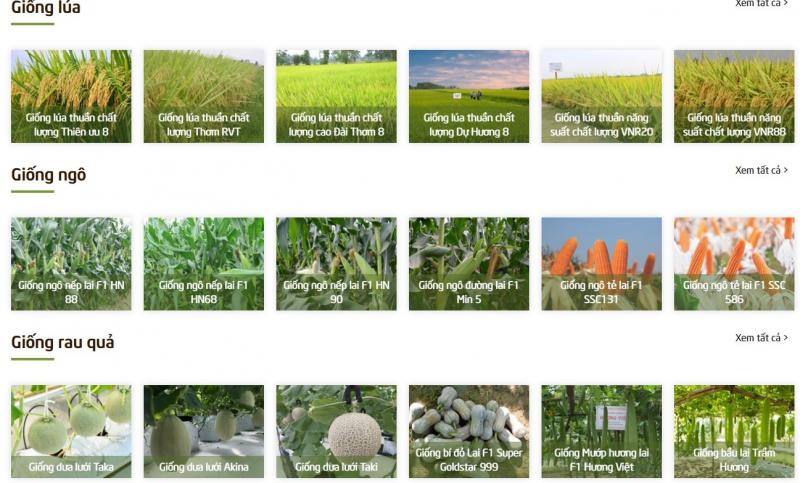
Task: Open Giống ngô nếp lai F1 HN68
Action: (x=203, y=264)
